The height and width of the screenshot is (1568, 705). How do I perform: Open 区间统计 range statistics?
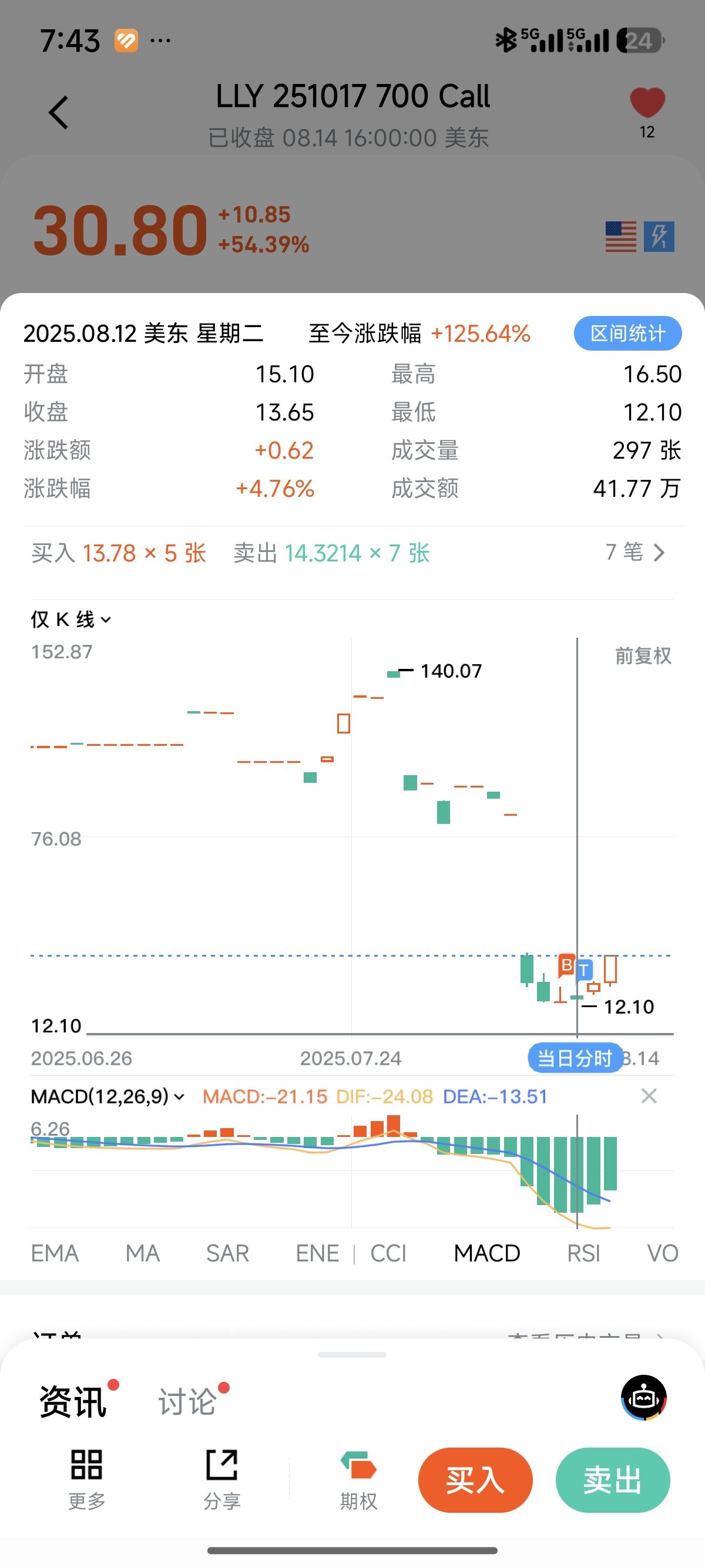pos(627,334)
